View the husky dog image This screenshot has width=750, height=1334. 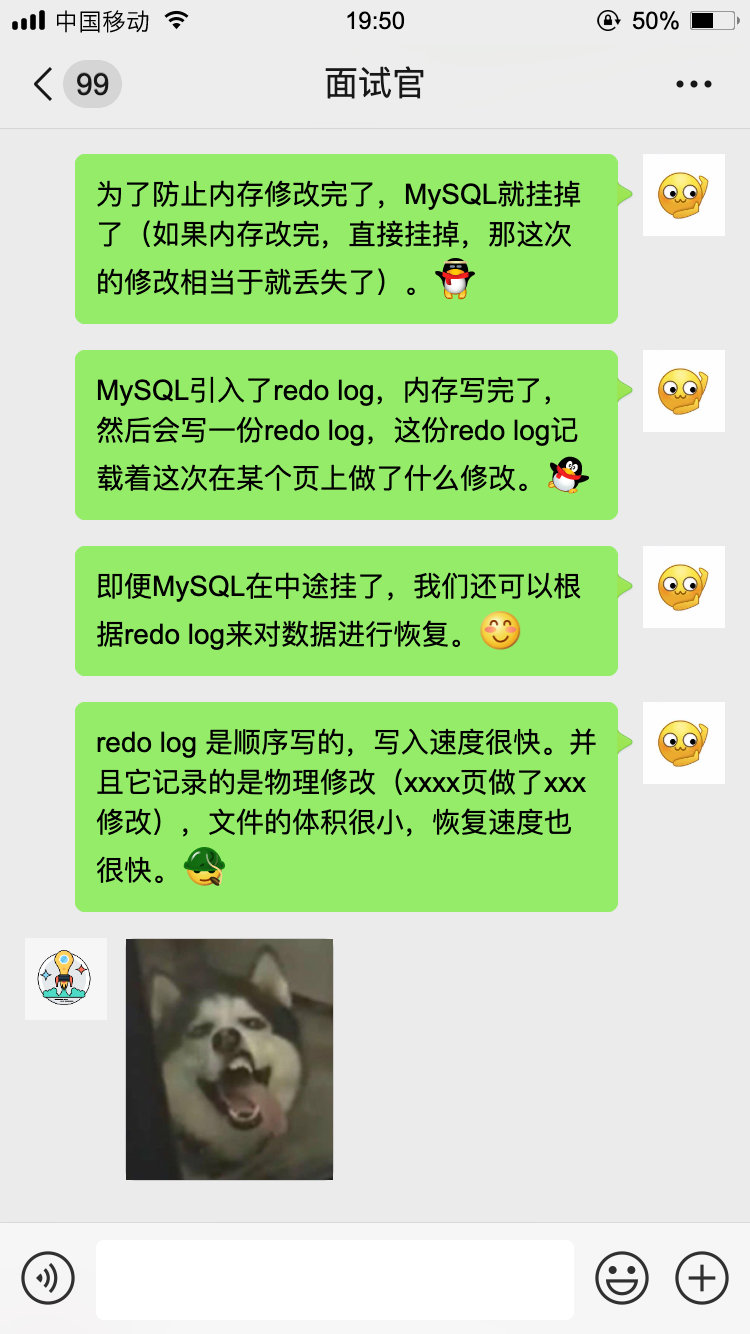point(229,1059)
